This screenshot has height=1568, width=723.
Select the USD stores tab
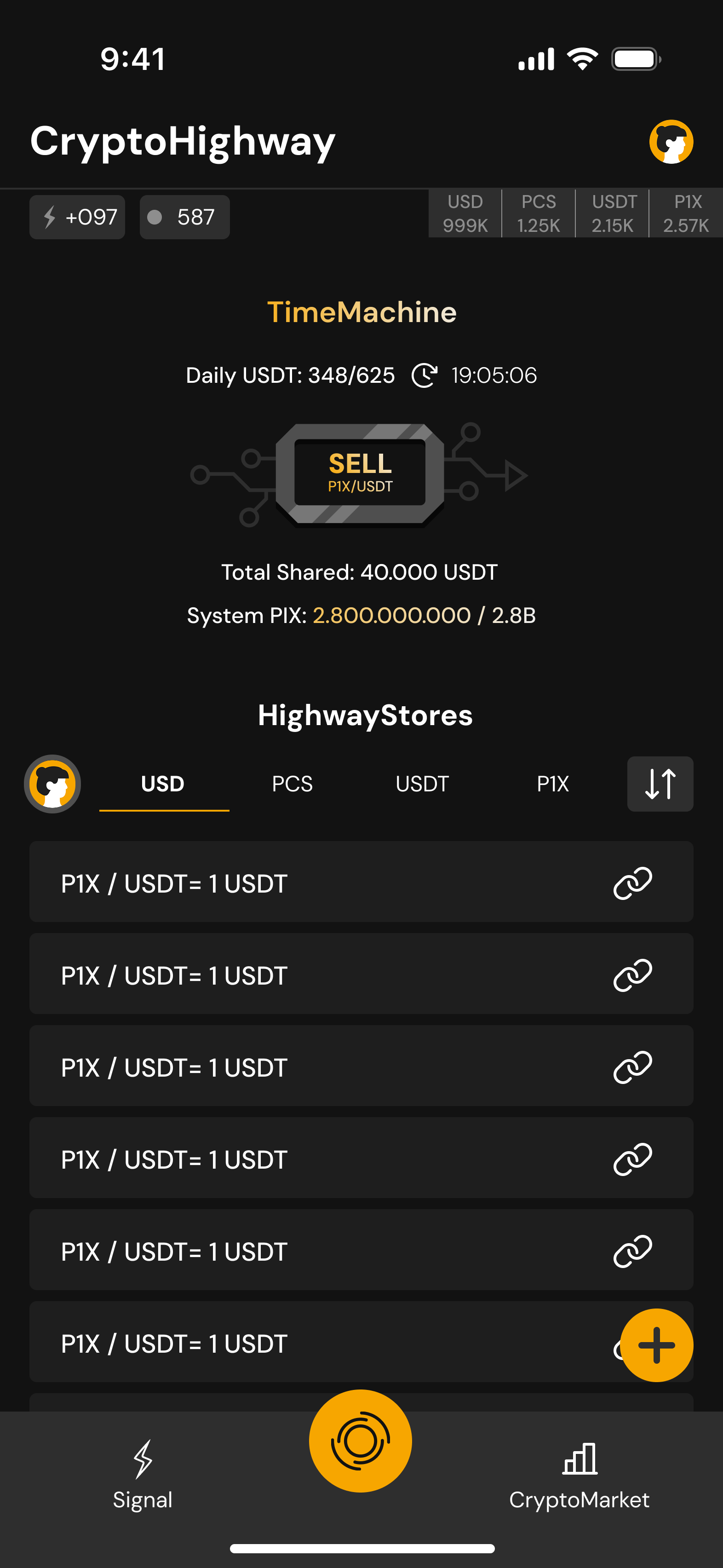click(x=163, y=784)
